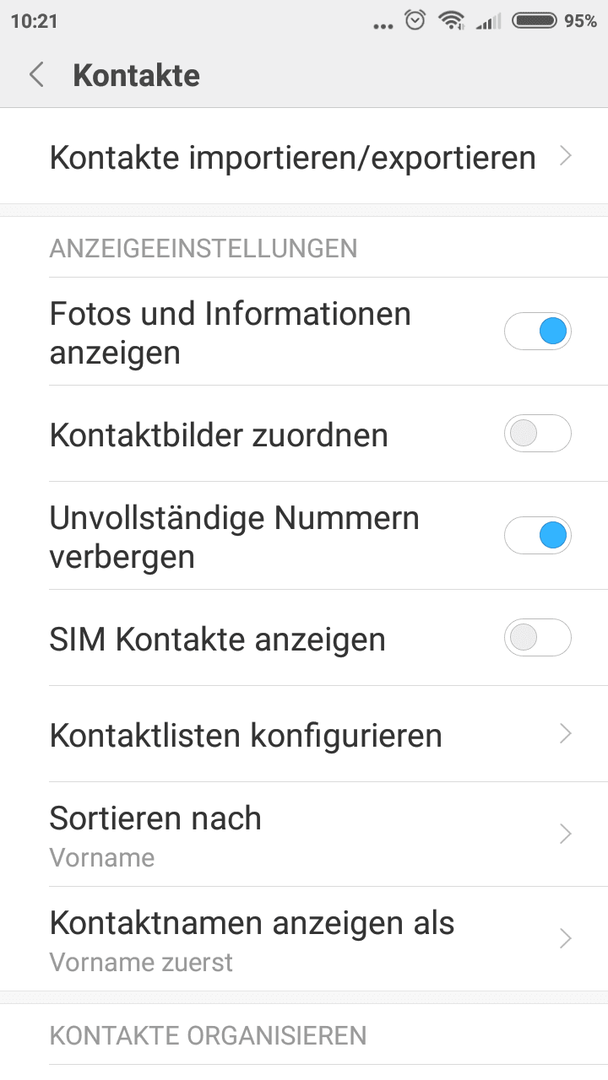Turn off Unvollständige Nummern verbergen

click(537, 535)
